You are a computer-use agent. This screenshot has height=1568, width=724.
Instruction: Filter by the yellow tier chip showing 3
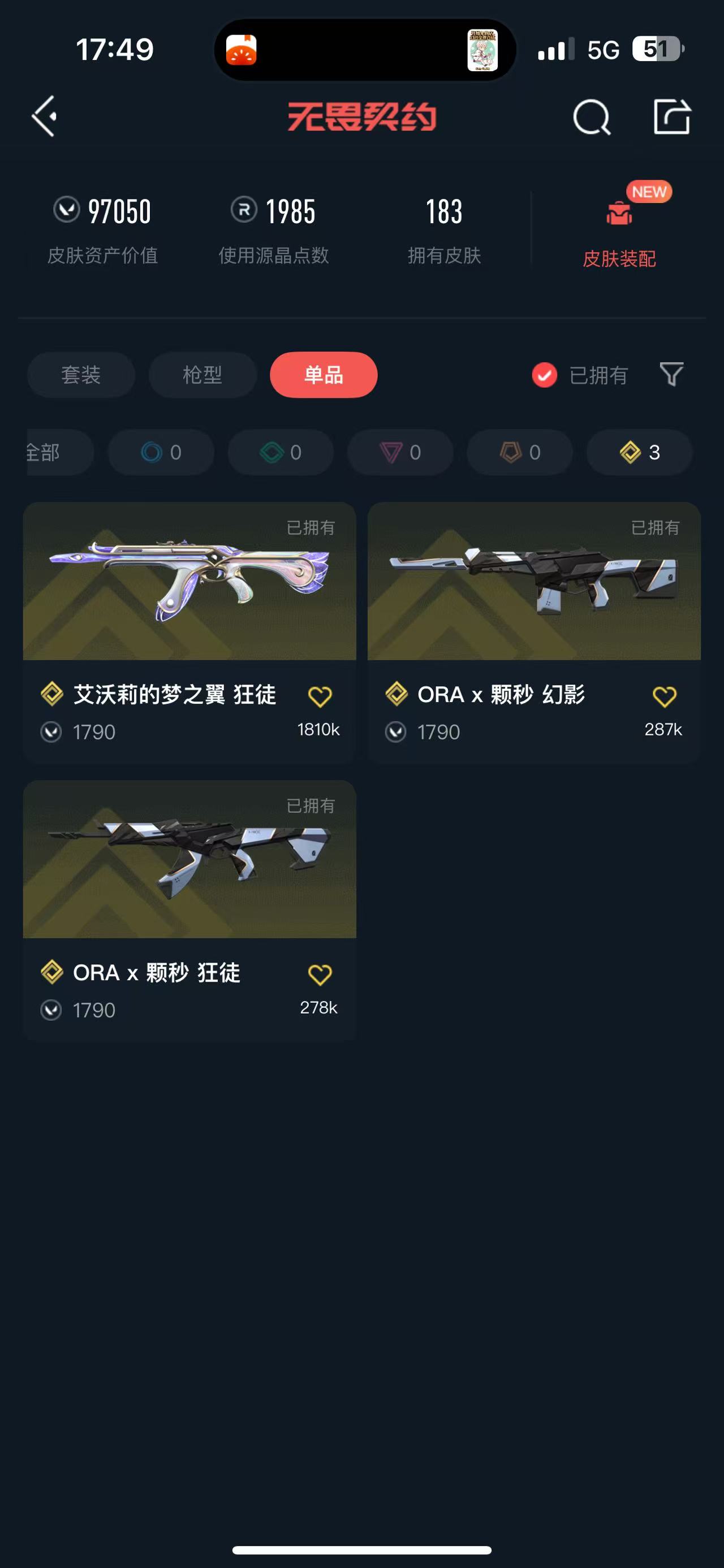[639, 452]
